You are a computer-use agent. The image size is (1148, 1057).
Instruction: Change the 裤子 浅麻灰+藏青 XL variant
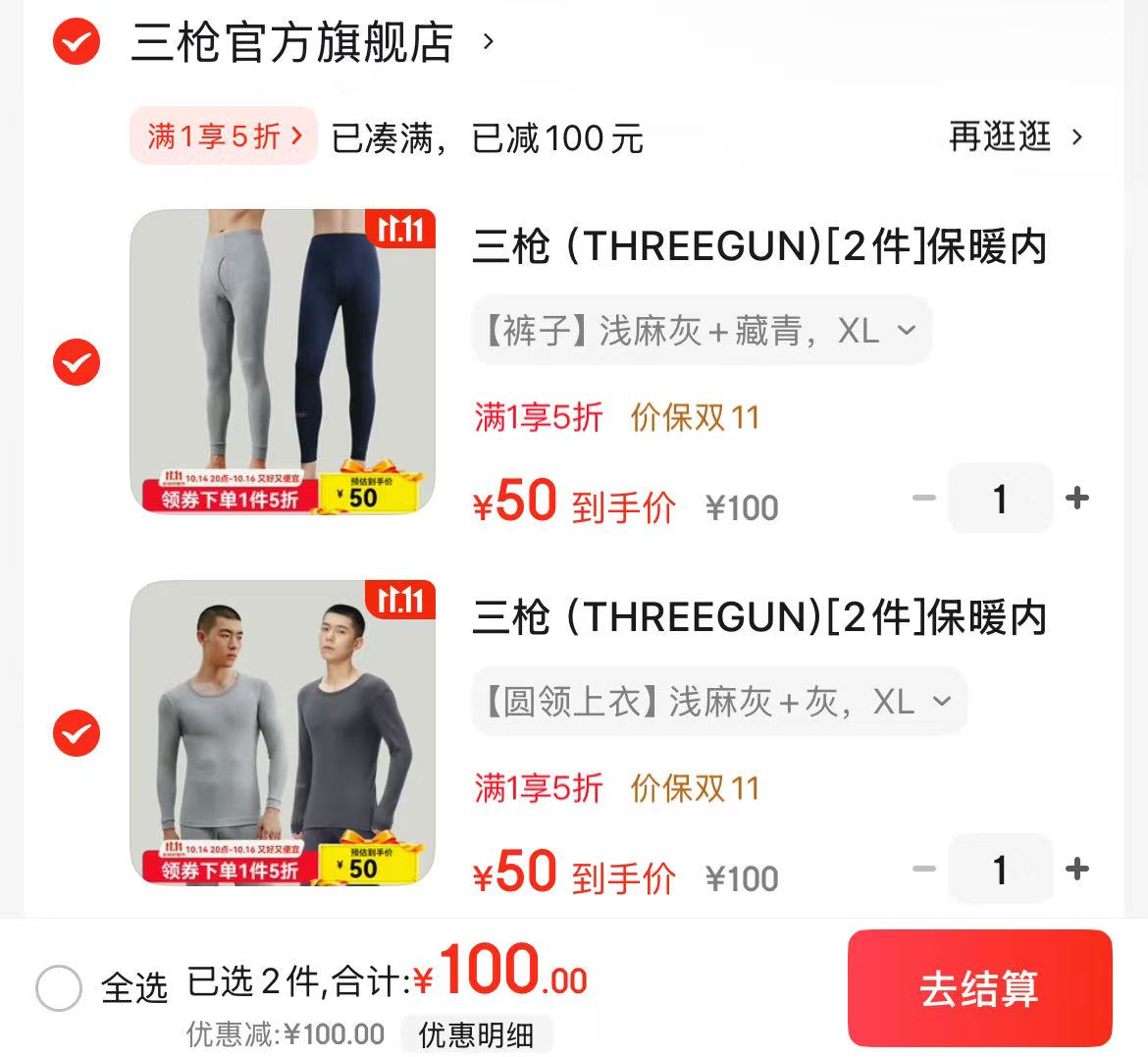[702, 331]
